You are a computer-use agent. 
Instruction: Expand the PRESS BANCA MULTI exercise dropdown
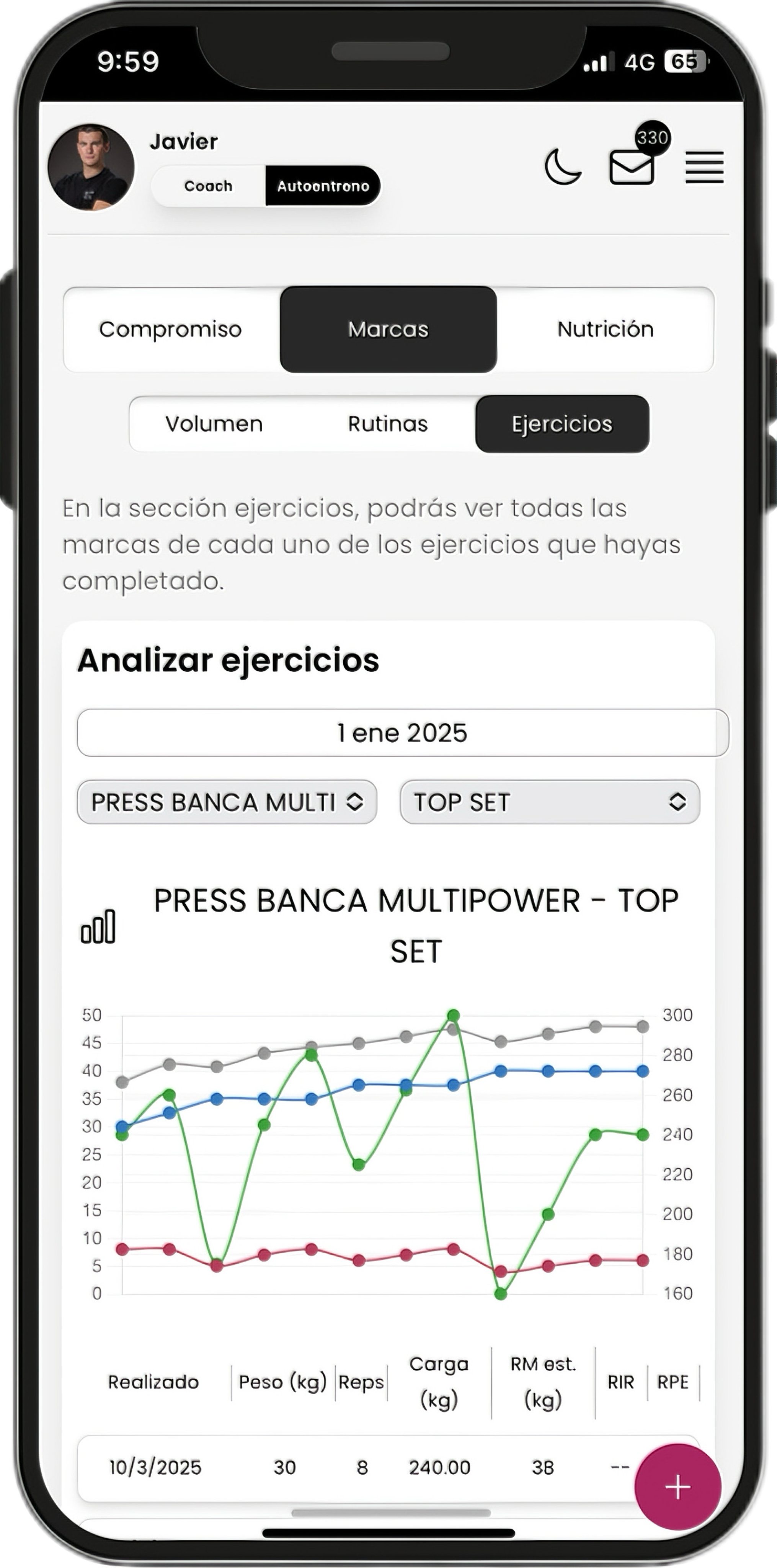coord(227,802)
